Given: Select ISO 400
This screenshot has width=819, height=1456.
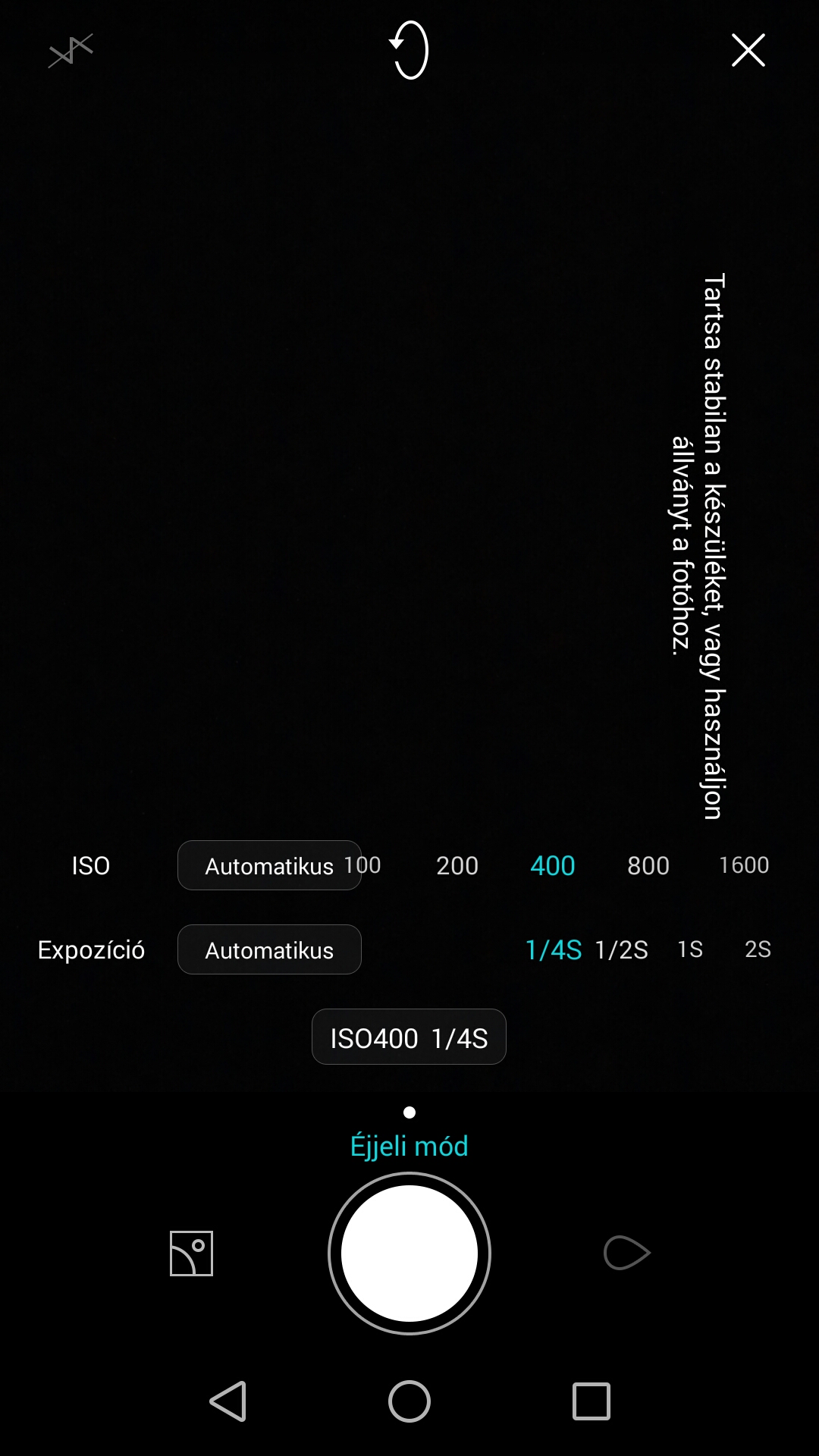Looking at the screenshot, I should [553, 865].
